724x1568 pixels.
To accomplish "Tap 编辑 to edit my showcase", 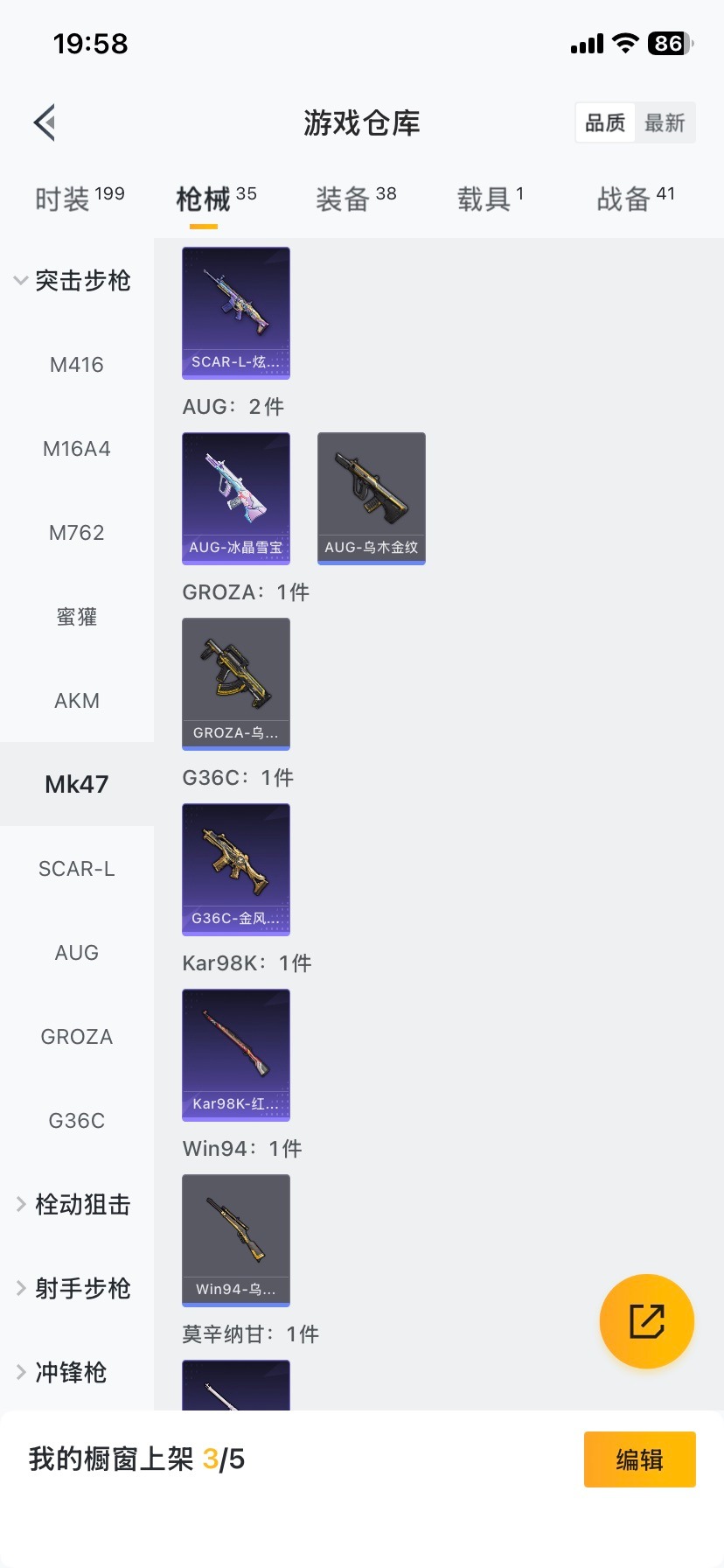I will pyautogui.click(x=639, y=1459).
